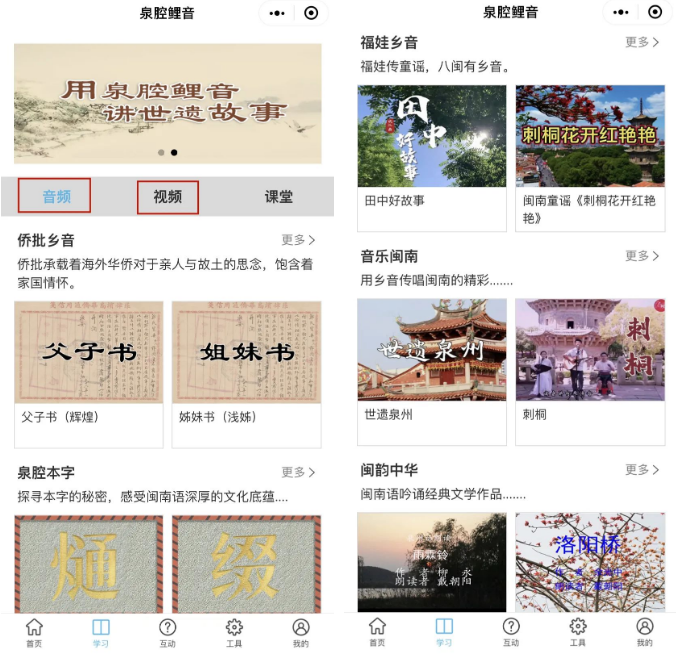676x657 pixels.
Task: View more in 侨批乡音 section
Action: (x=298, y=240)
